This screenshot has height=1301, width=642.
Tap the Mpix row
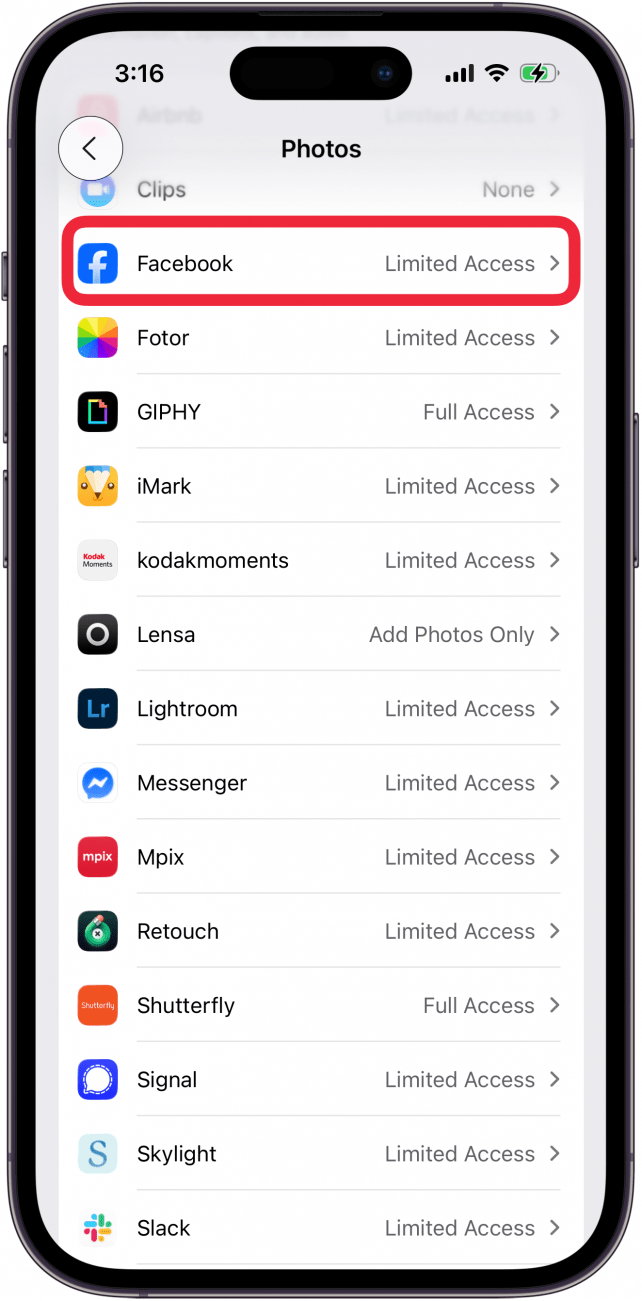point(320,857)
